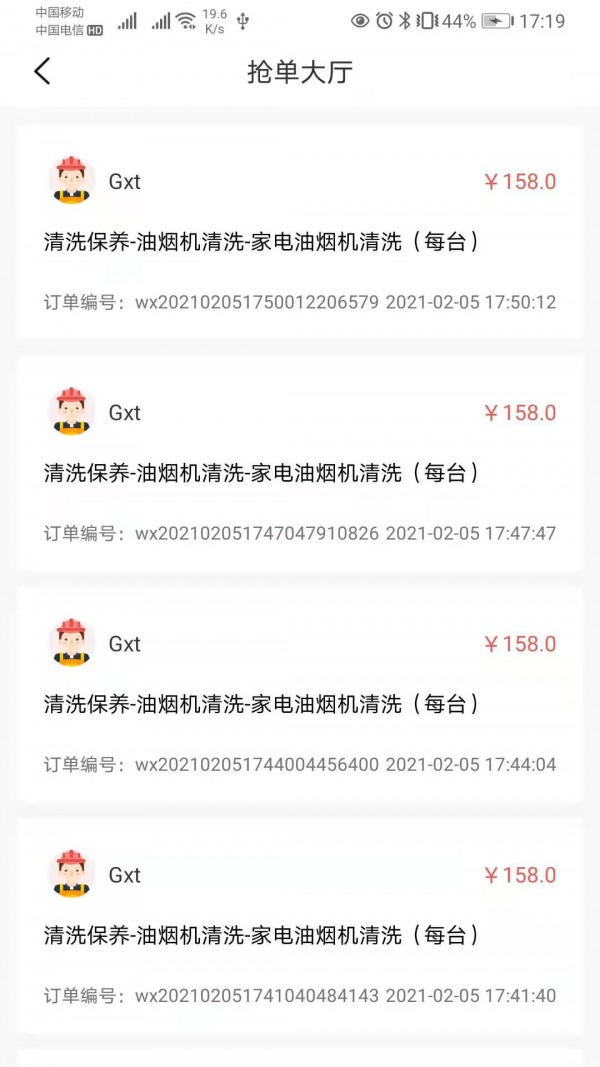Open the order placed at 17:47:47
The width and height of the screenshot is (600, 1067).
299,472
